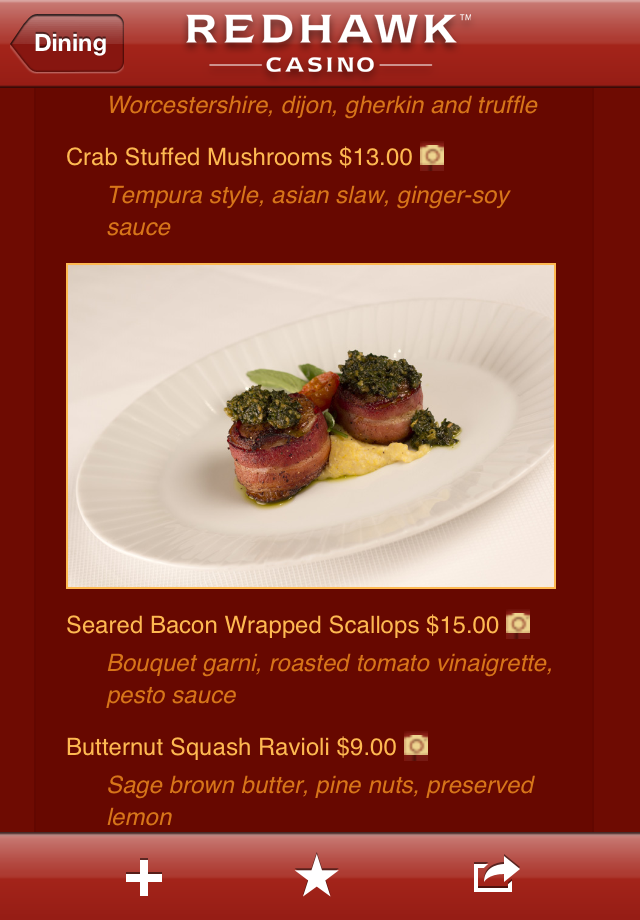Open photo icon for Crab Stuffed Mushrooms
The image size is (640, 920).
tap(432, 156)
